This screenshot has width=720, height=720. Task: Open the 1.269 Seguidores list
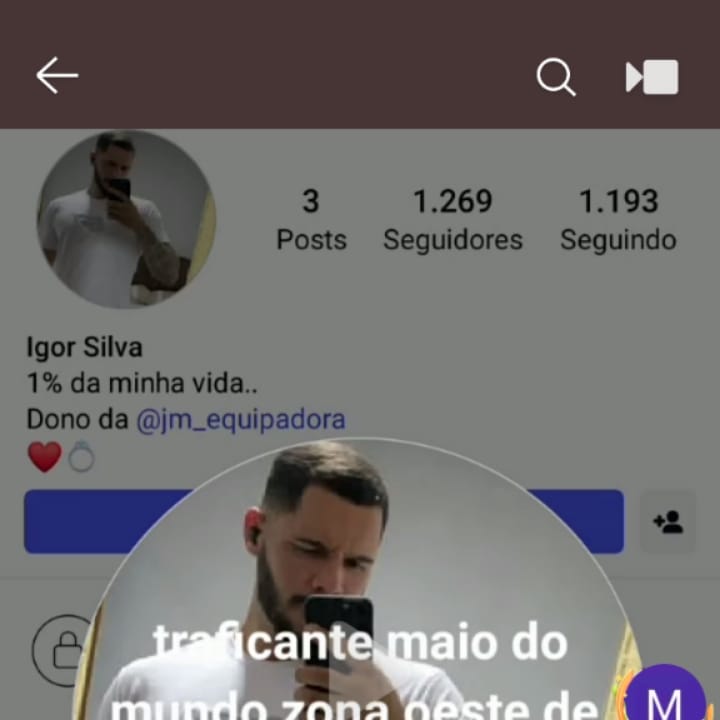tap(453, 219)
